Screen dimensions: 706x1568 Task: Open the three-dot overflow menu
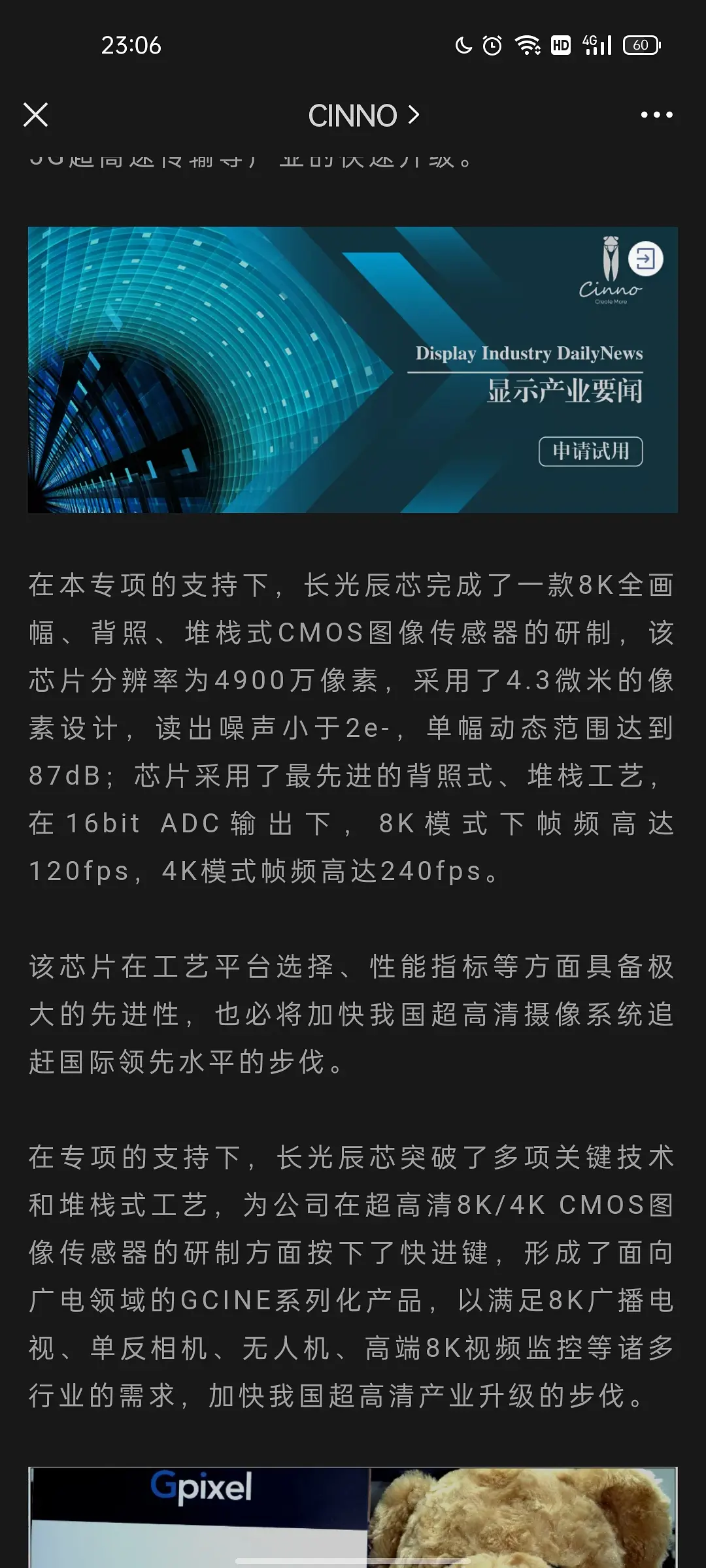pyautogui.click(x=656, y=115)
